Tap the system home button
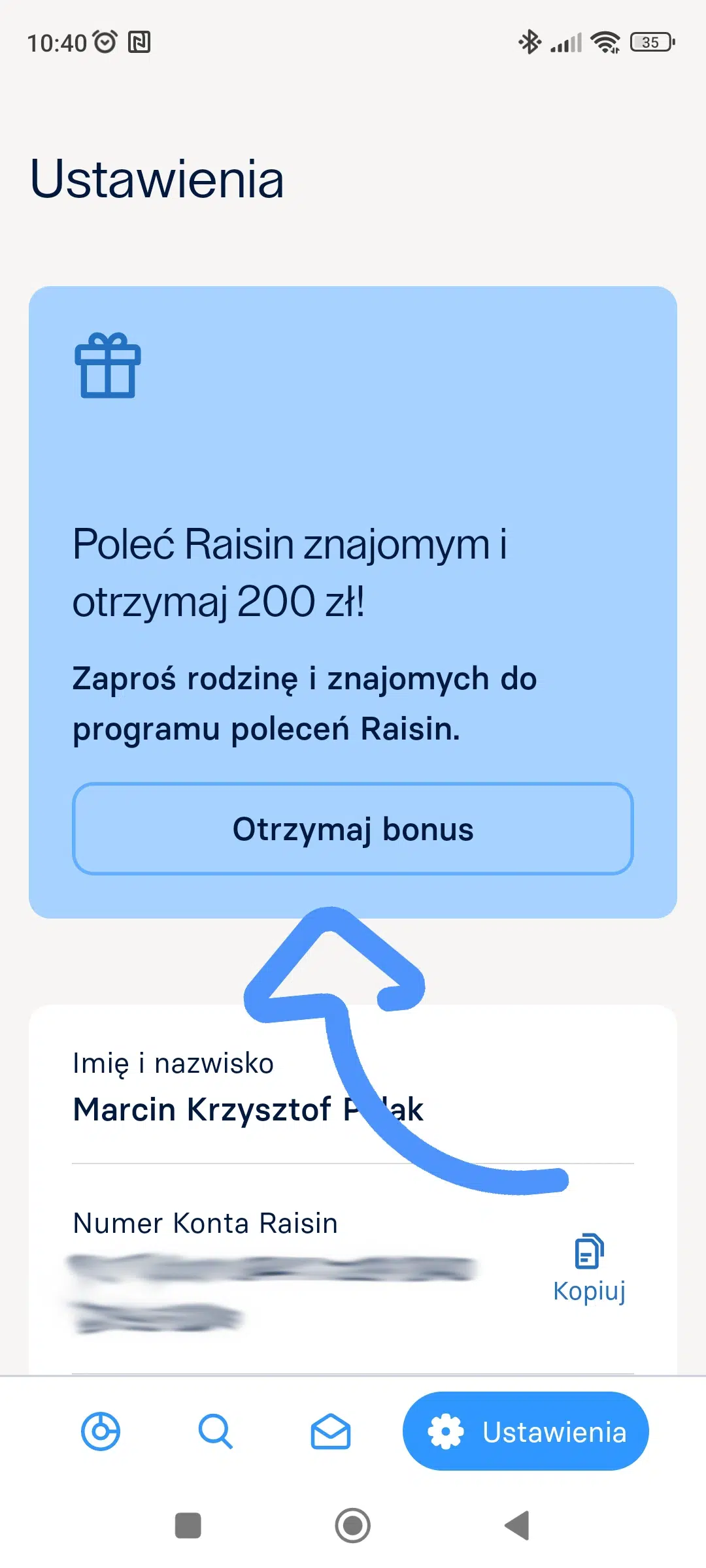706x1568 pixels. pyautogui.click(x=352, y=1526)
